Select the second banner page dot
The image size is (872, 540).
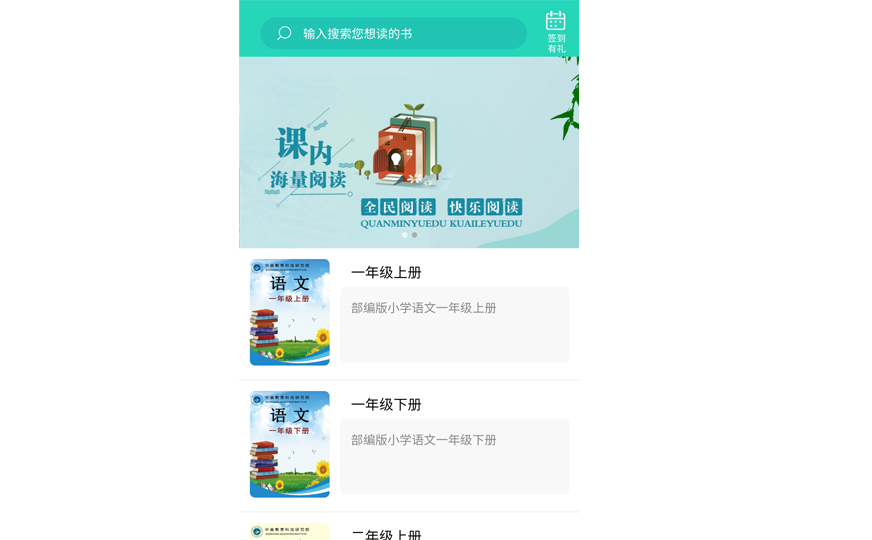[x=415, y=235]
